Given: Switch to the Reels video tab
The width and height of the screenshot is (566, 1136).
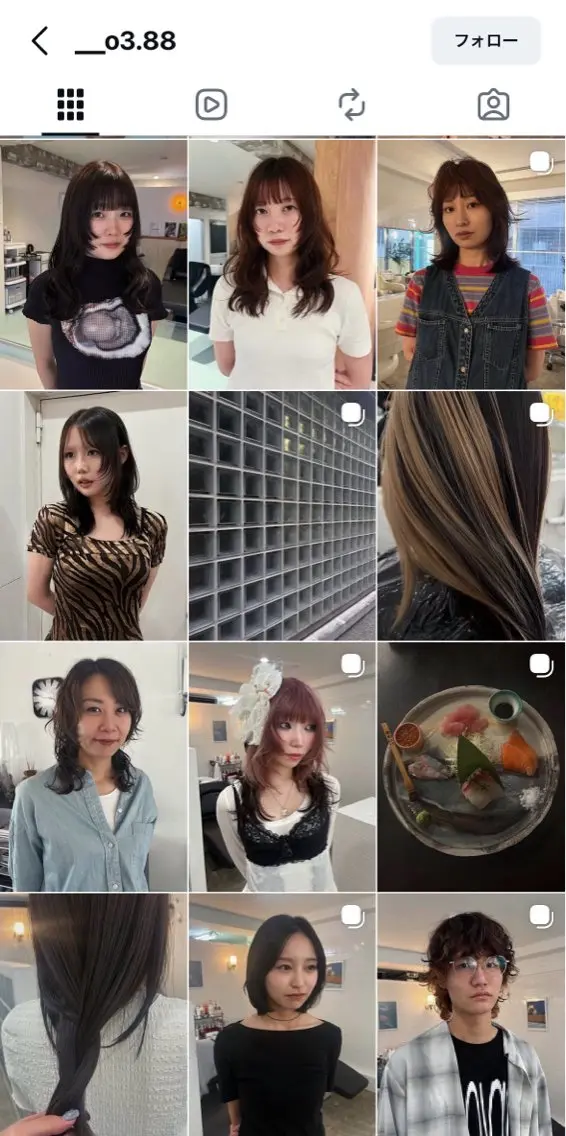Looking at the screenshot, I should click(x=211, y=105).
